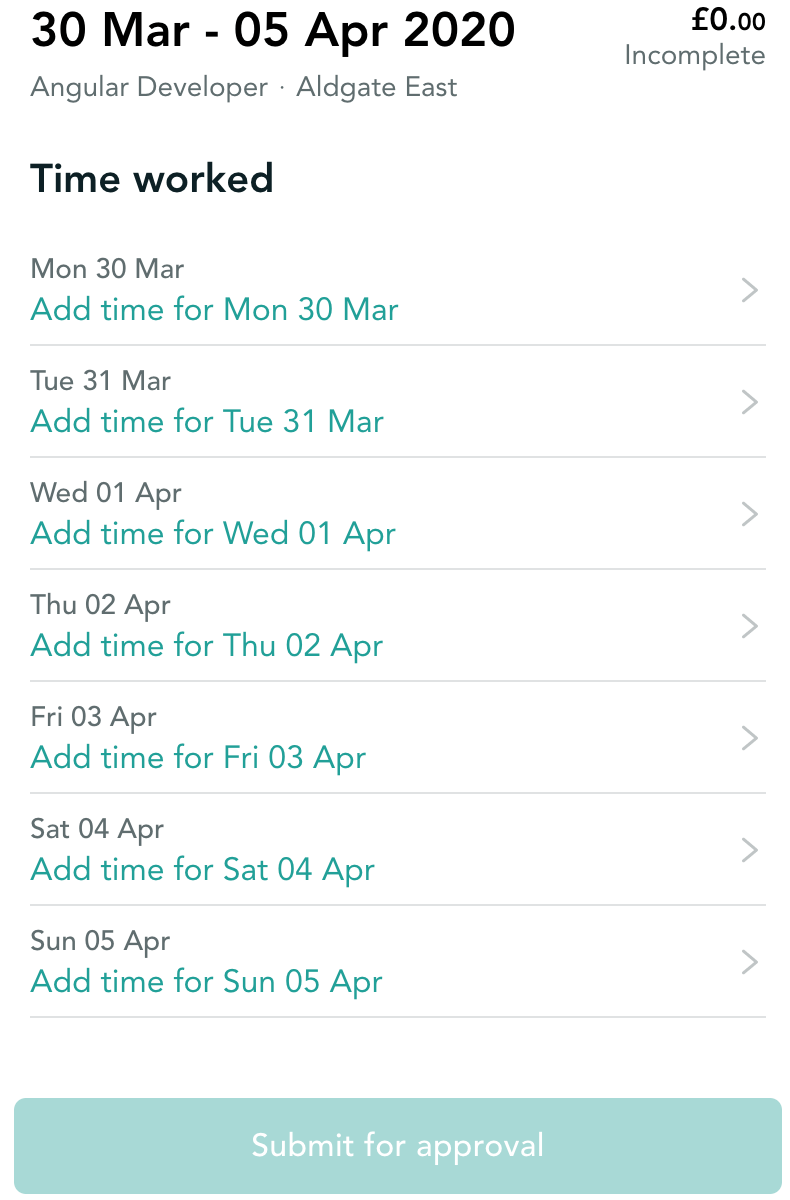Click the Sat 04 Apr chevron icon

[749, 850]
